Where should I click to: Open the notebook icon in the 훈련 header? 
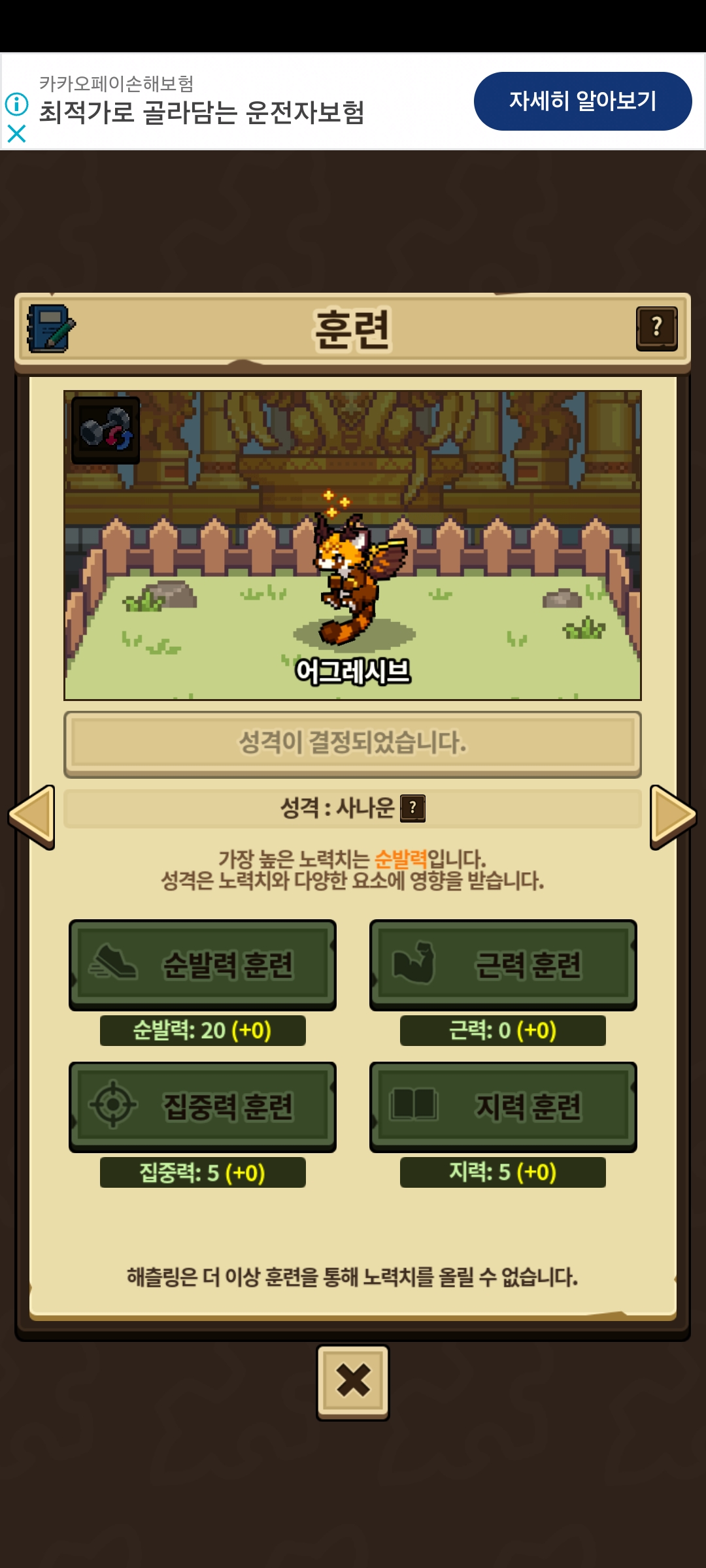50,329
